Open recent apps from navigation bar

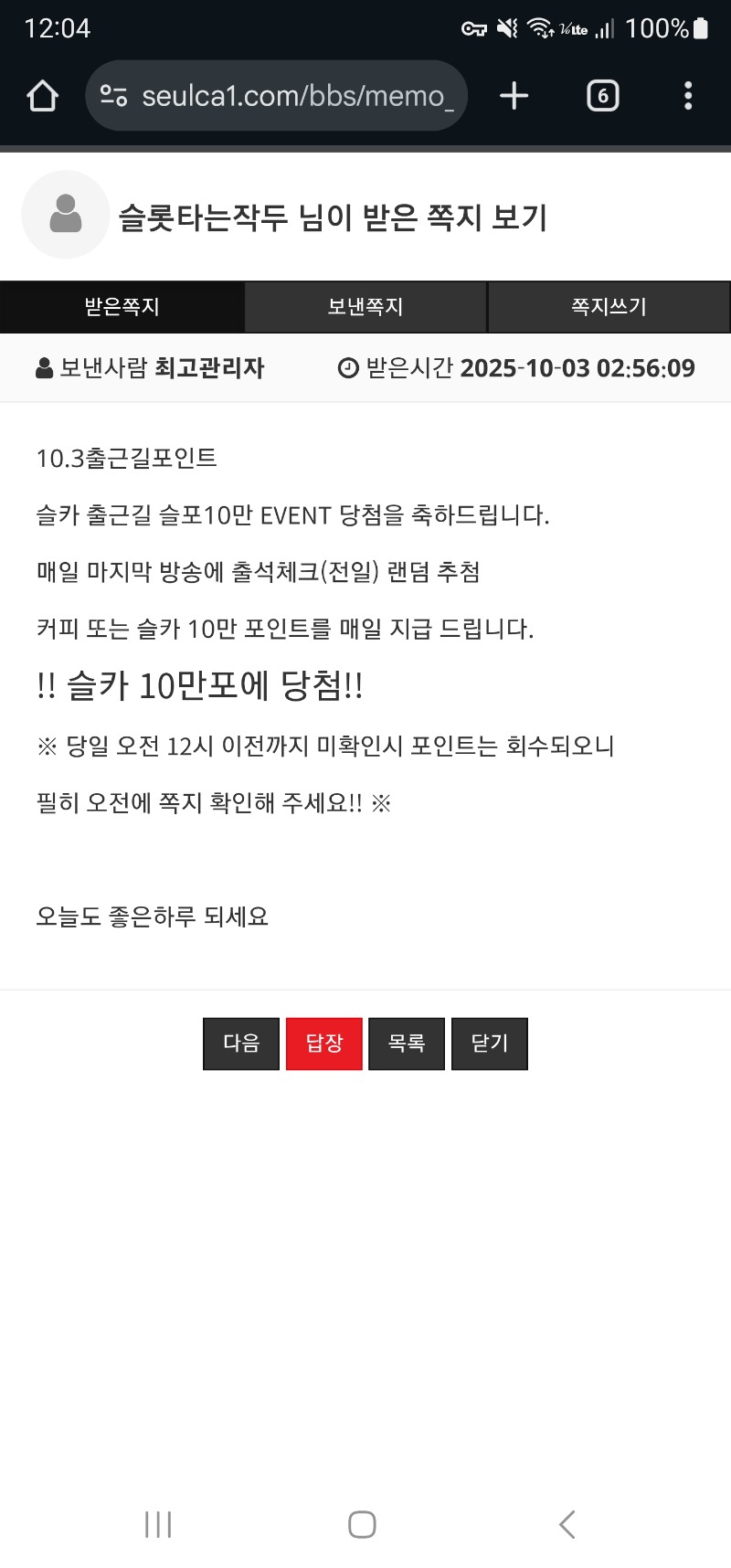(x=158, y=1524)
